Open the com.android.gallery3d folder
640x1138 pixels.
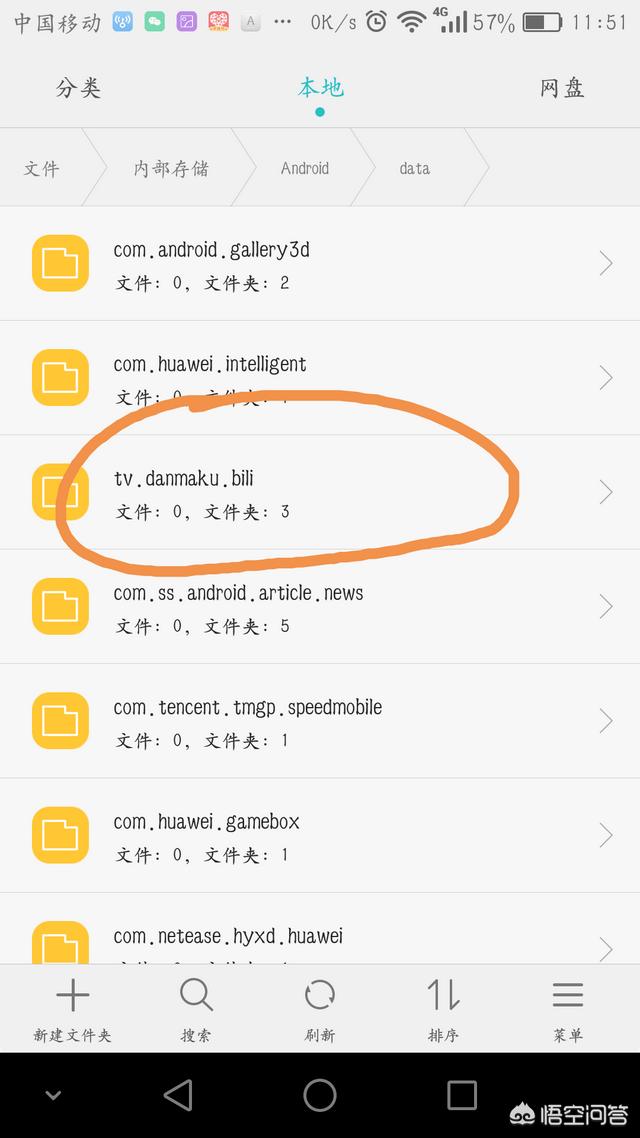tap(320, 264)
